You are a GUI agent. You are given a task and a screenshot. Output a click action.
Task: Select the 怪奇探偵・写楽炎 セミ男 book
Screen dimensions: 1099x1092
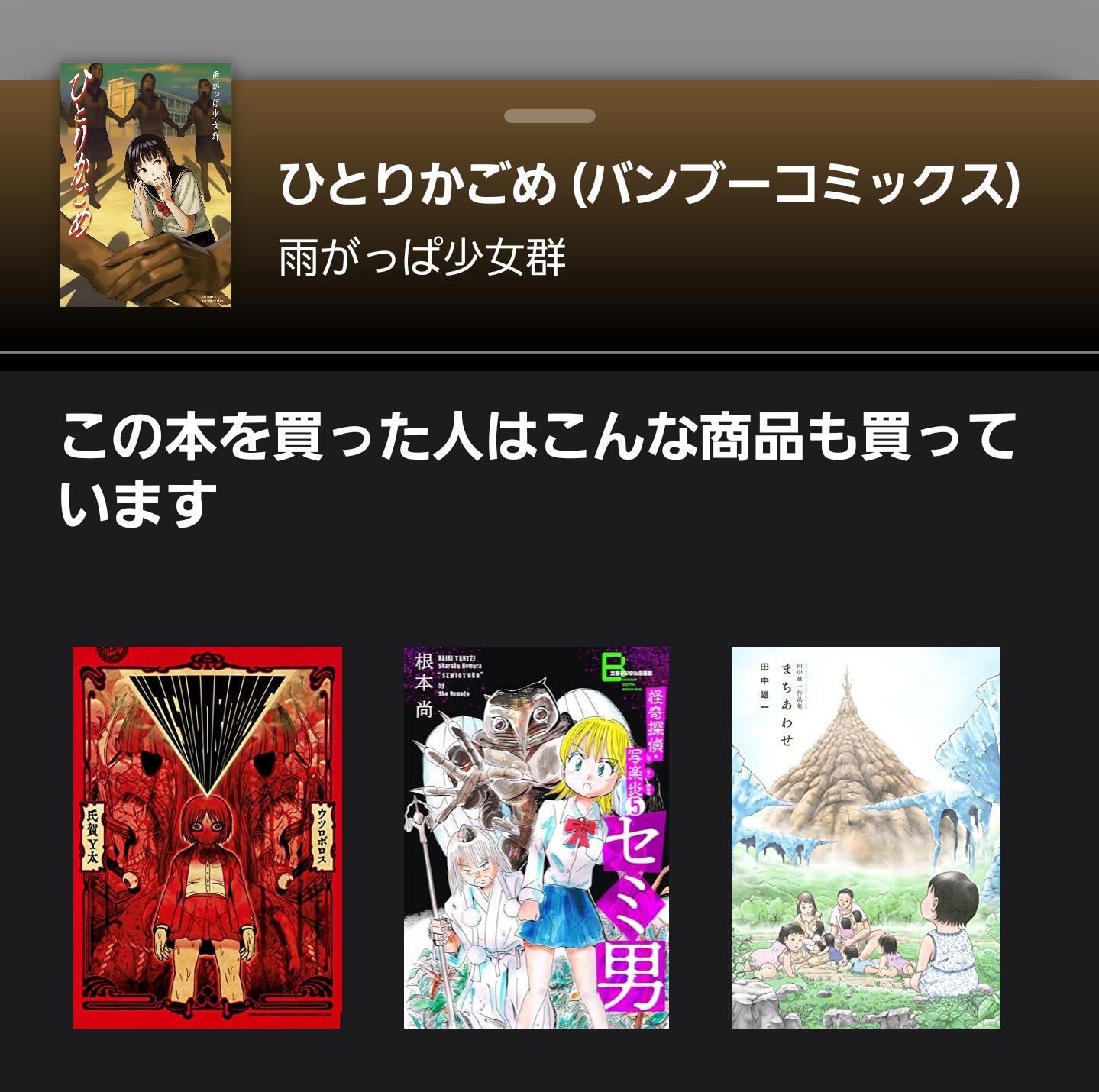536,837
